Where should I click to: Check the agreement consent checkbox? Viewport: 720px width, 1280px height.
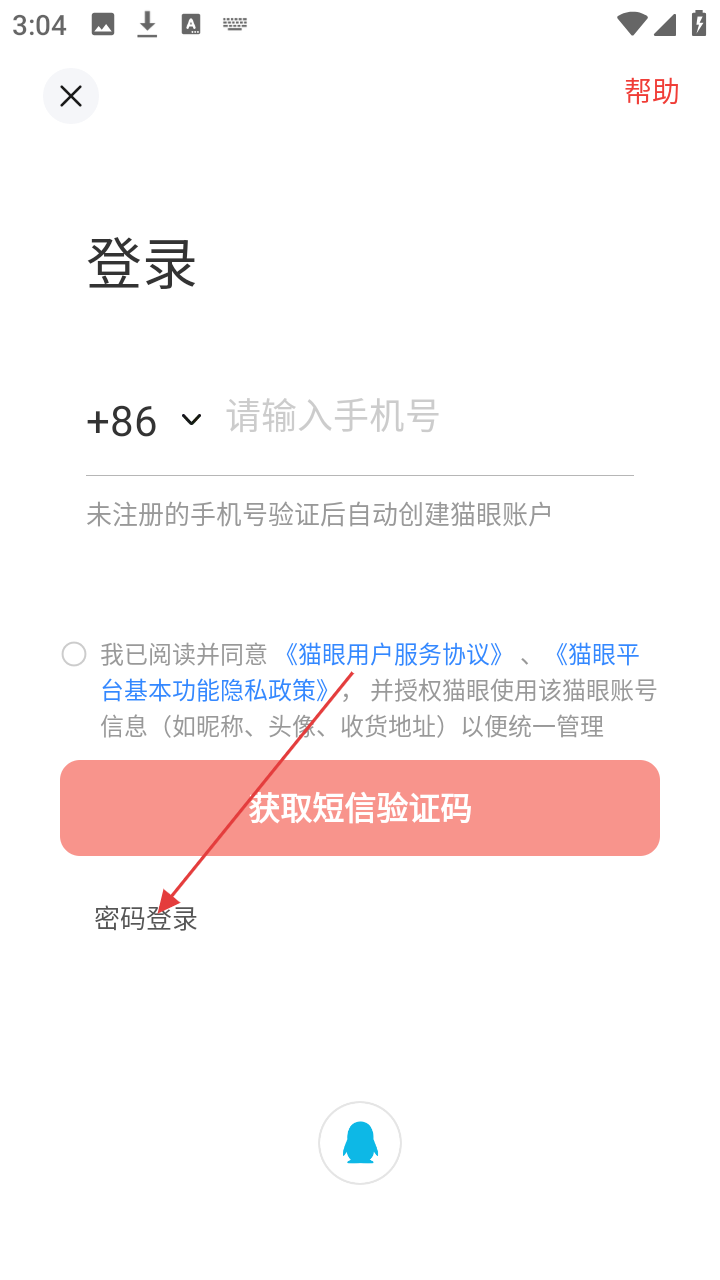pyautogui.click(x=74, y=654)
